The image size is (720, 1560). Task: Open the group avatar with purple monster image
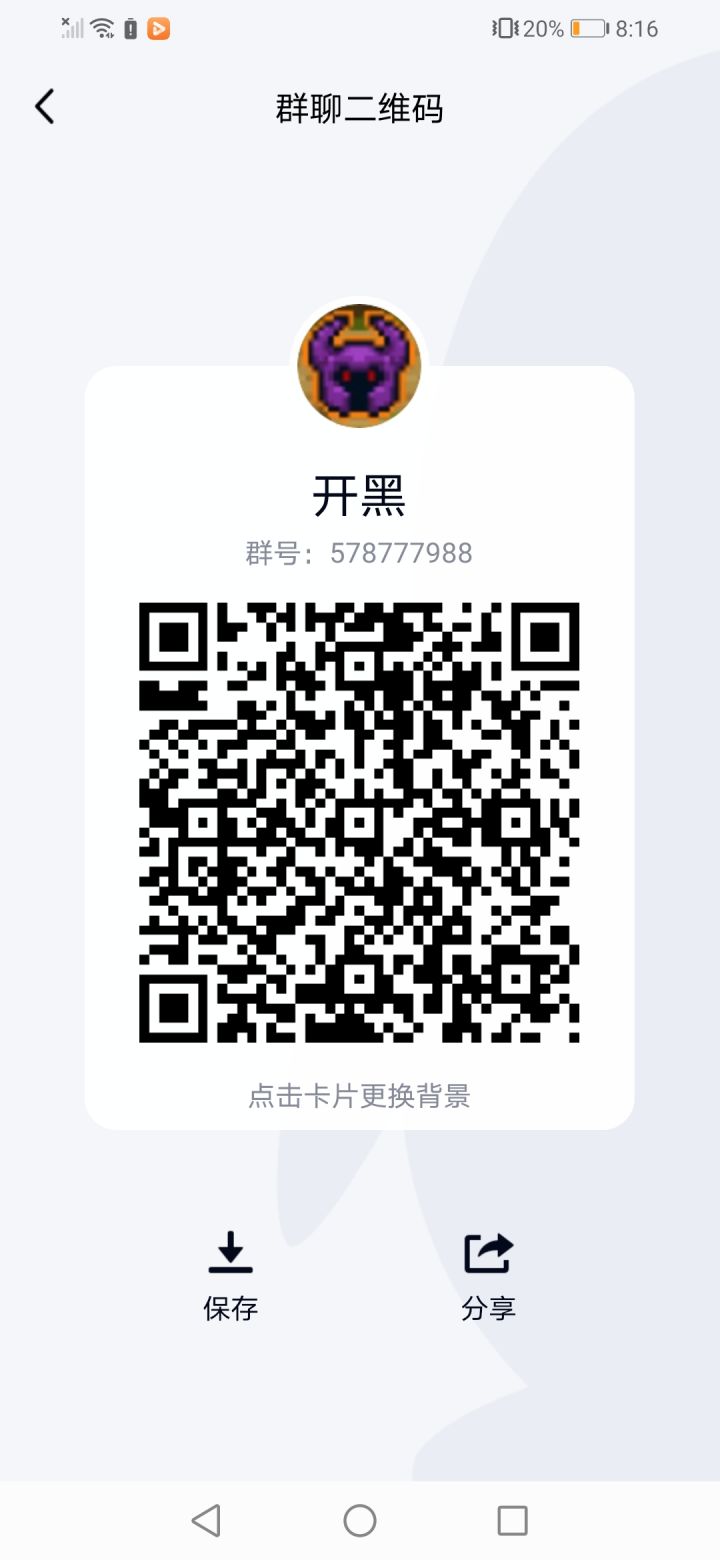pyautogui.click(x=360, y=367)
